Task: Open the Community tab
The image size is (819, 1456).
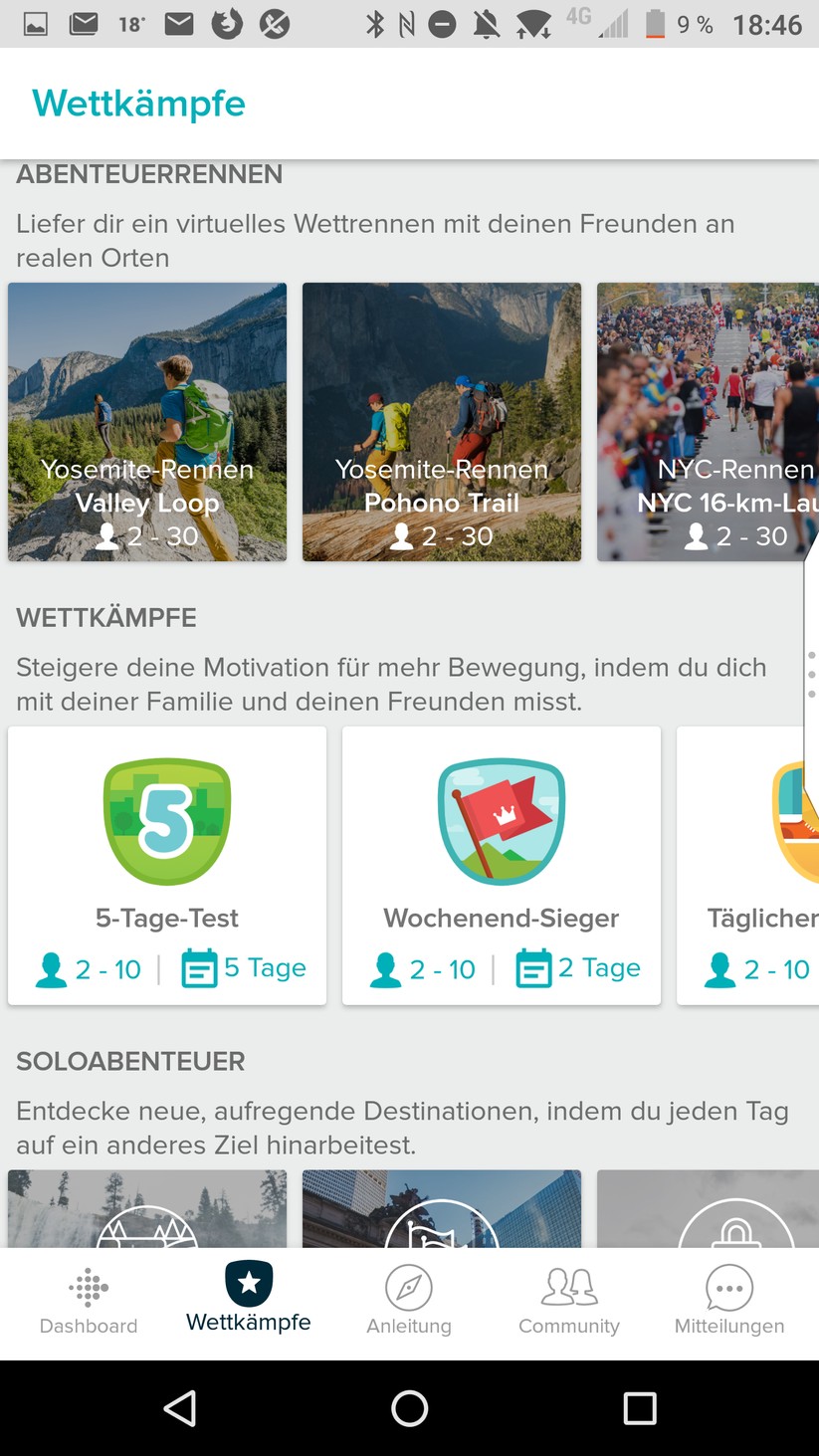Action: (569, 1301)
